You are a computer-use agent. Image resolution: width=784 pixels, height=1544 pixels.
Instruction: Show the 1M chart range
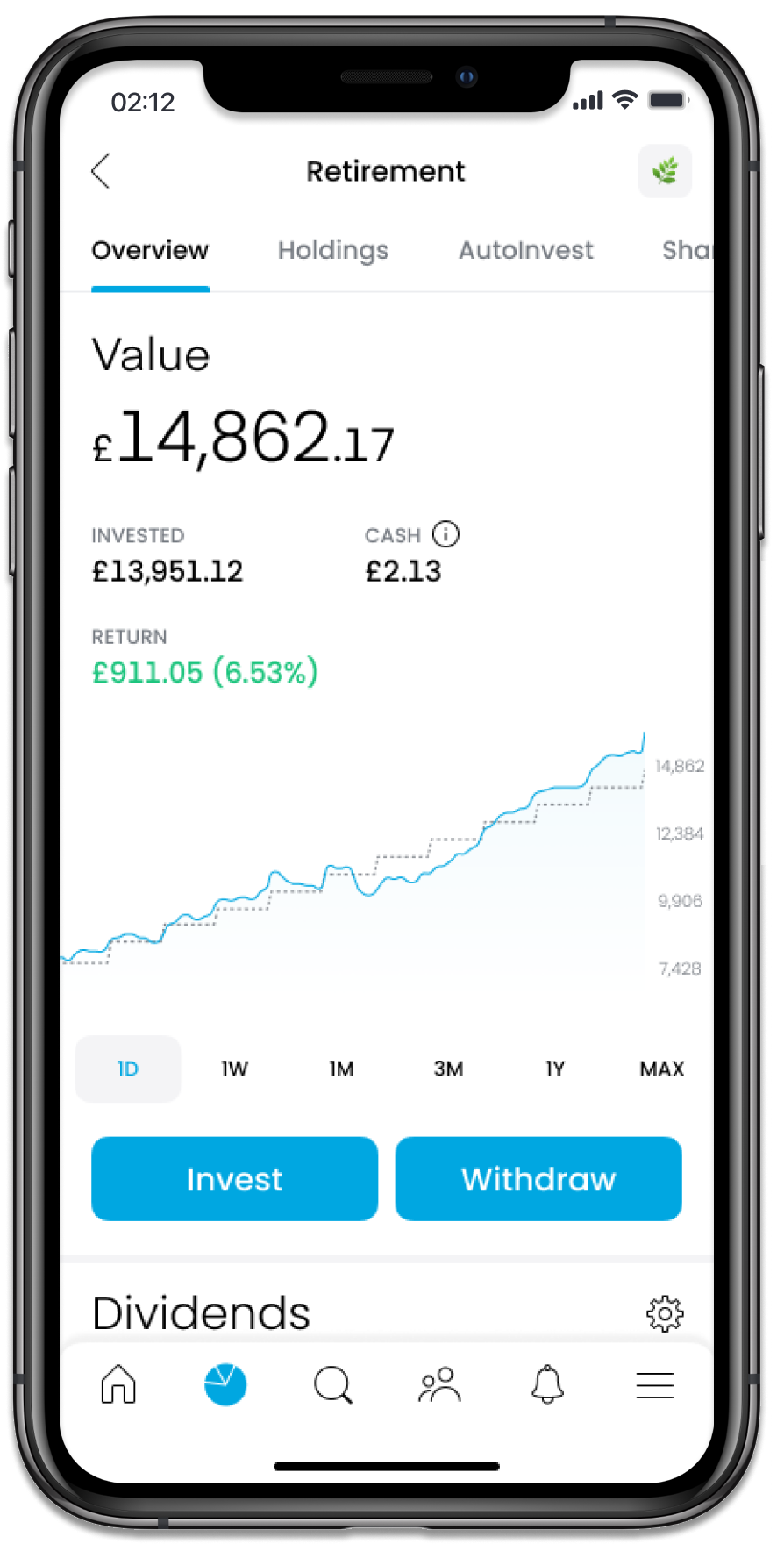[x=342, y=1069]
